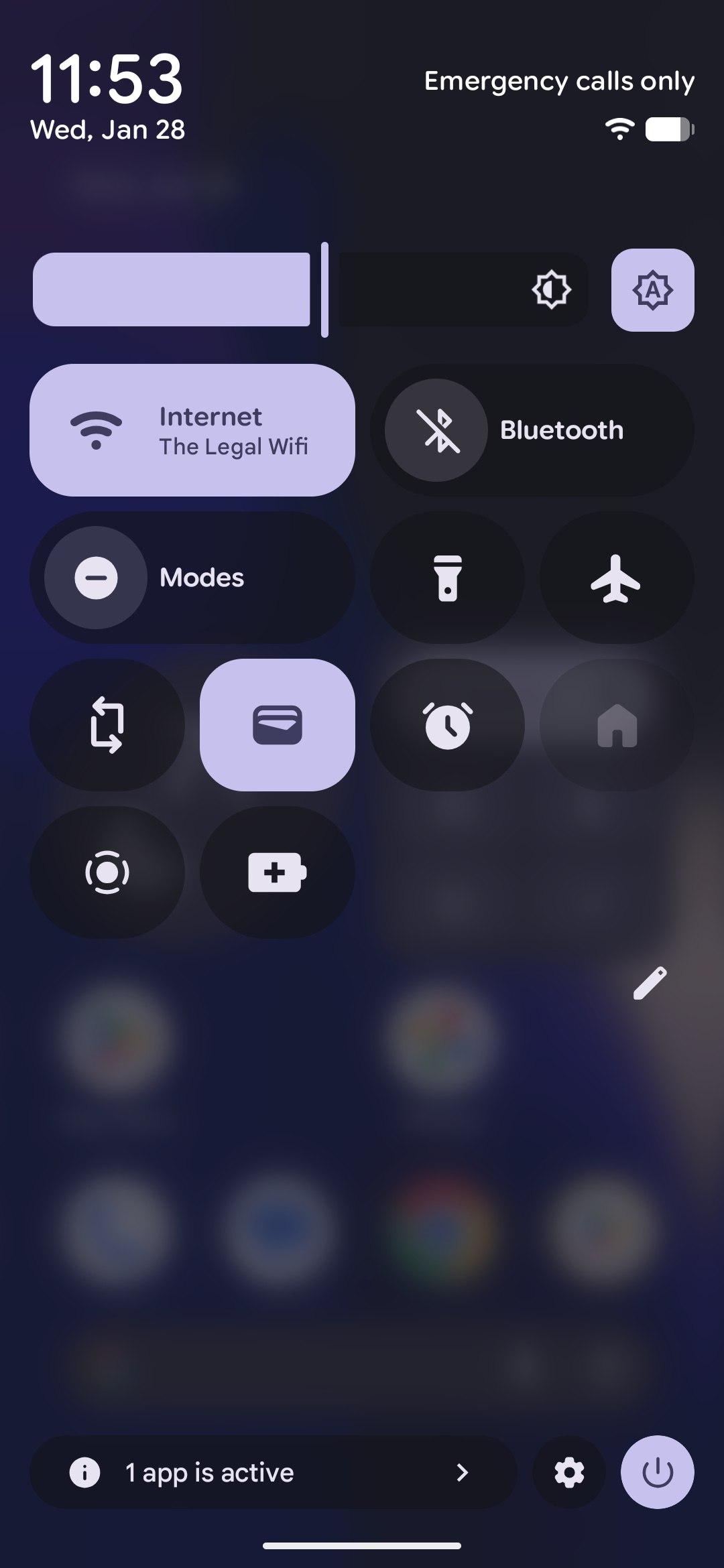Open device settings with the gear icon
724x1568 pixels.
pos(569,1472)
